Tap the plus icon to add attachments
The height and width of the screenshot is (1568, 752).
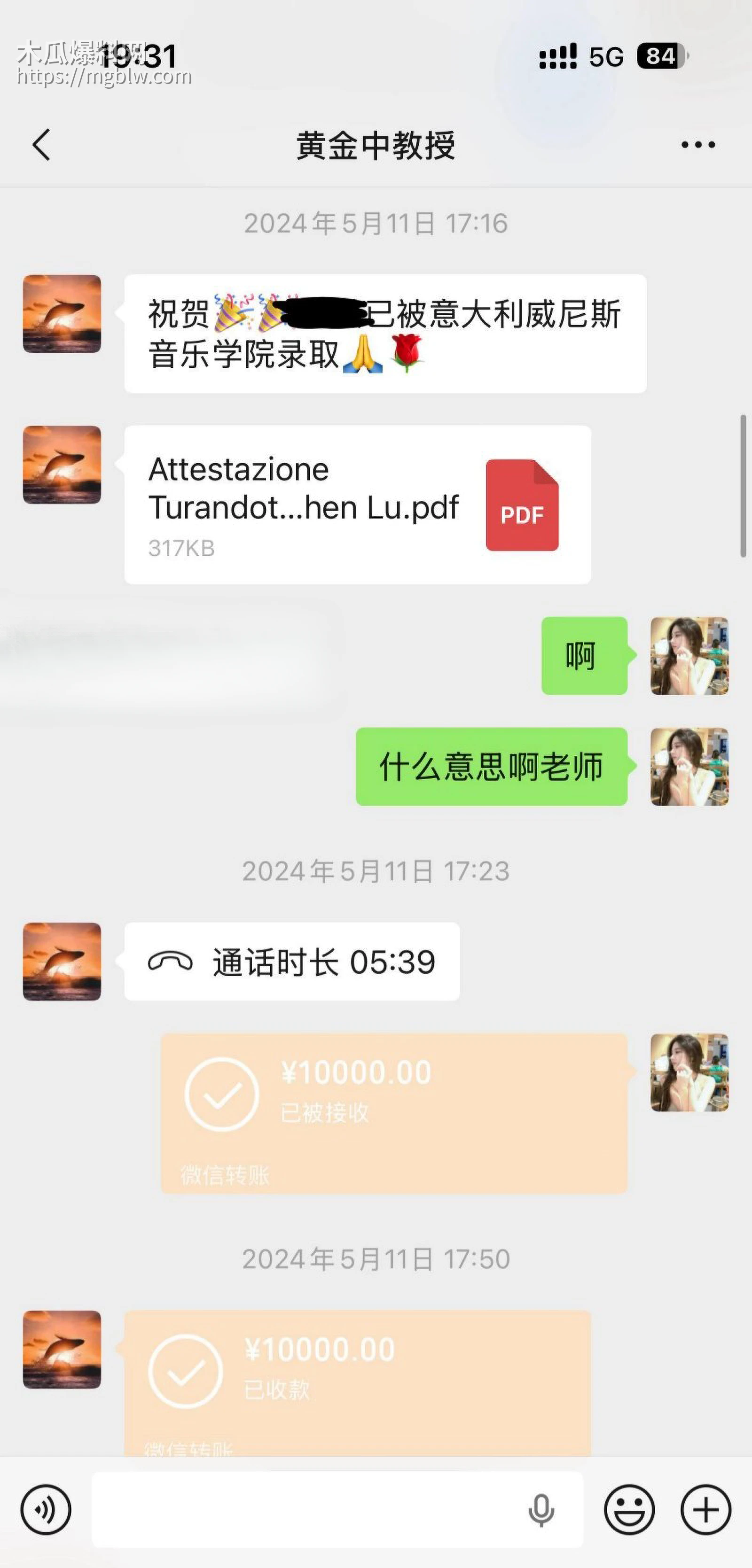point(705,1508)
